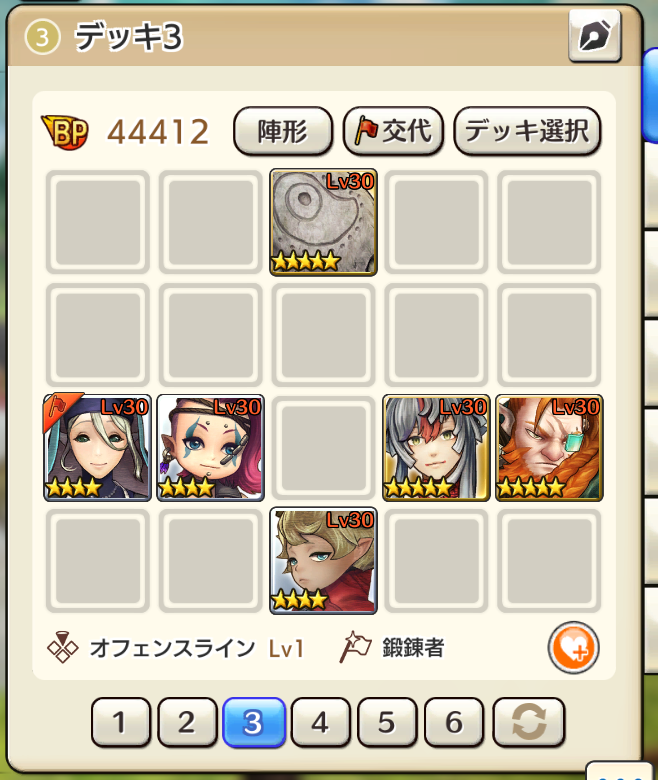
Task: Open デッキ選択 deck selection
Action: 527,131
